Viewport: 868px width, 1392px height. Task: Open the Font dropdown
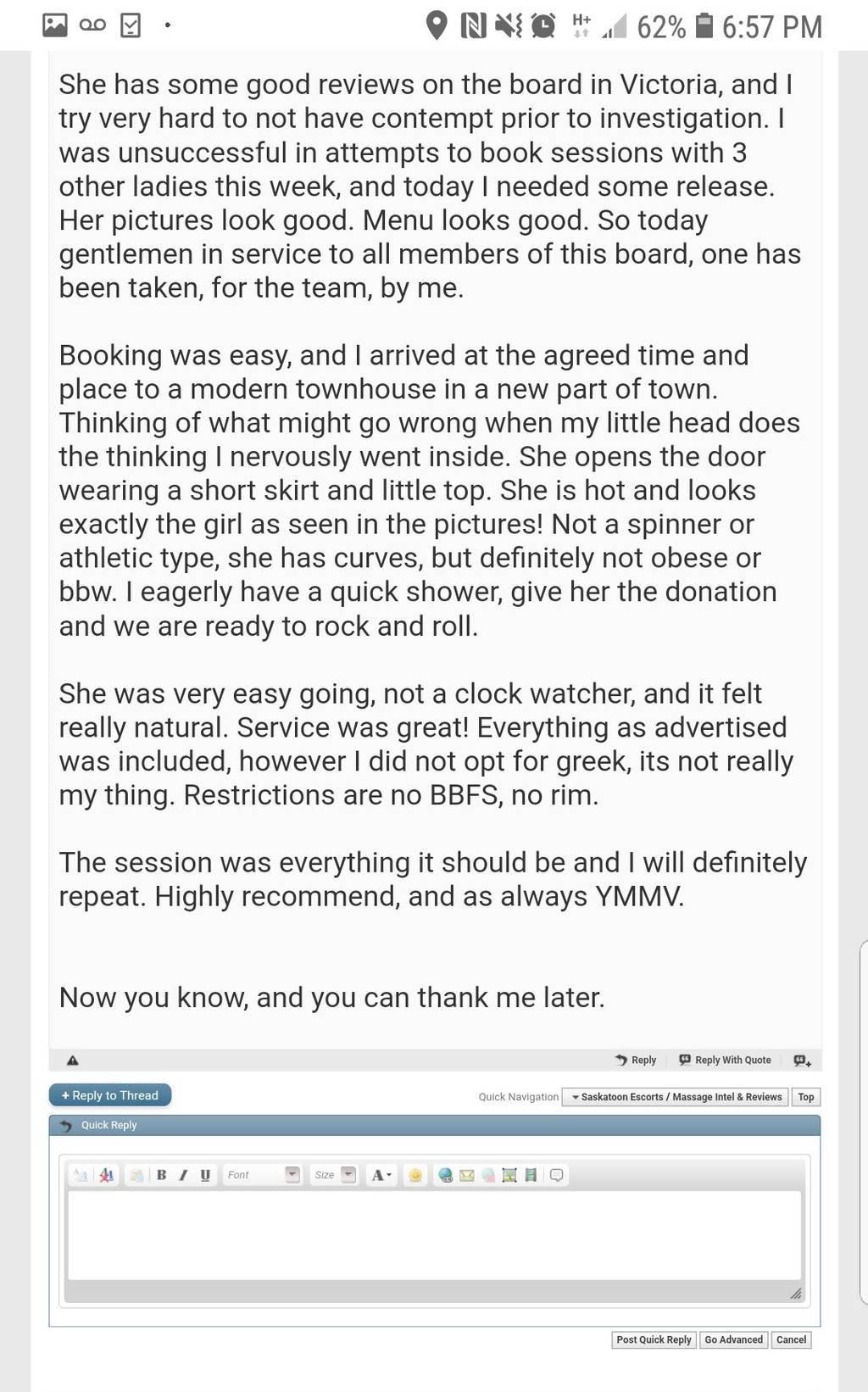[262, 1175]
